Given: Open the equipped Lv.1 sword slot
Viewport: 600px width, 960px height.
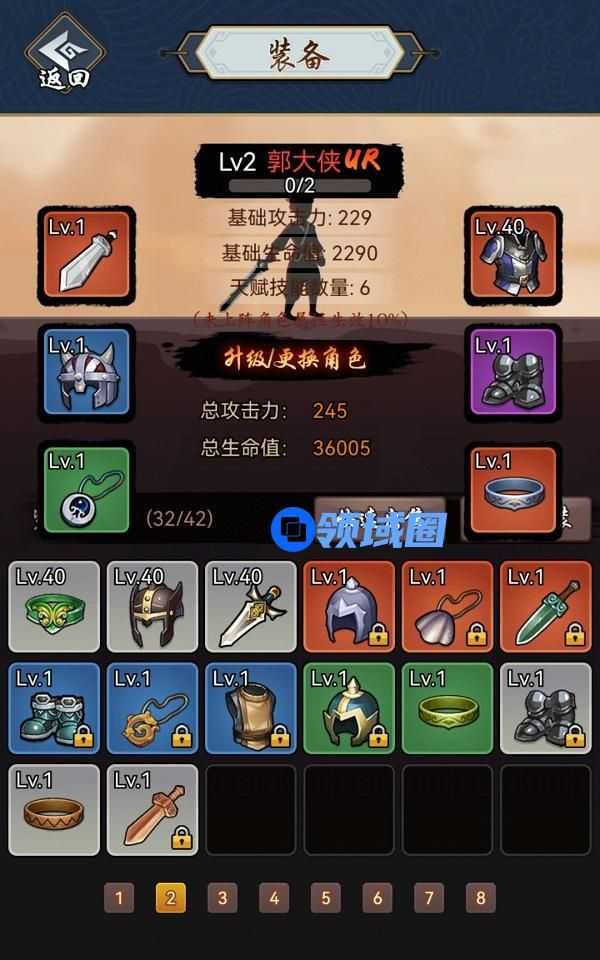Looking at the screenshot, I should click(x=88, y=254).
